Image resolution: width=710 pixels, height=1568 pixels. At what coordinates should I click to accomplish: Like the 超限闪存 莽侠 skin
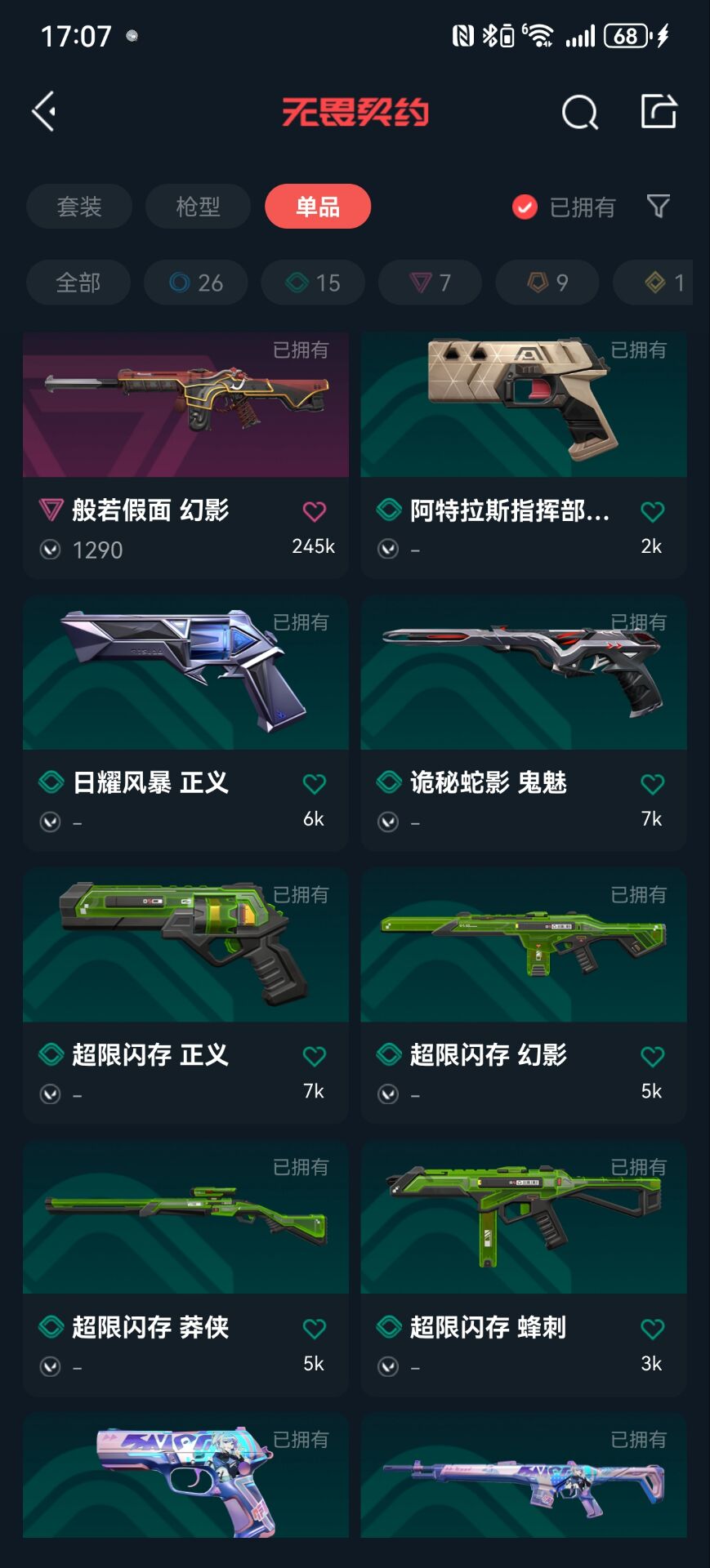point(314,1329)
